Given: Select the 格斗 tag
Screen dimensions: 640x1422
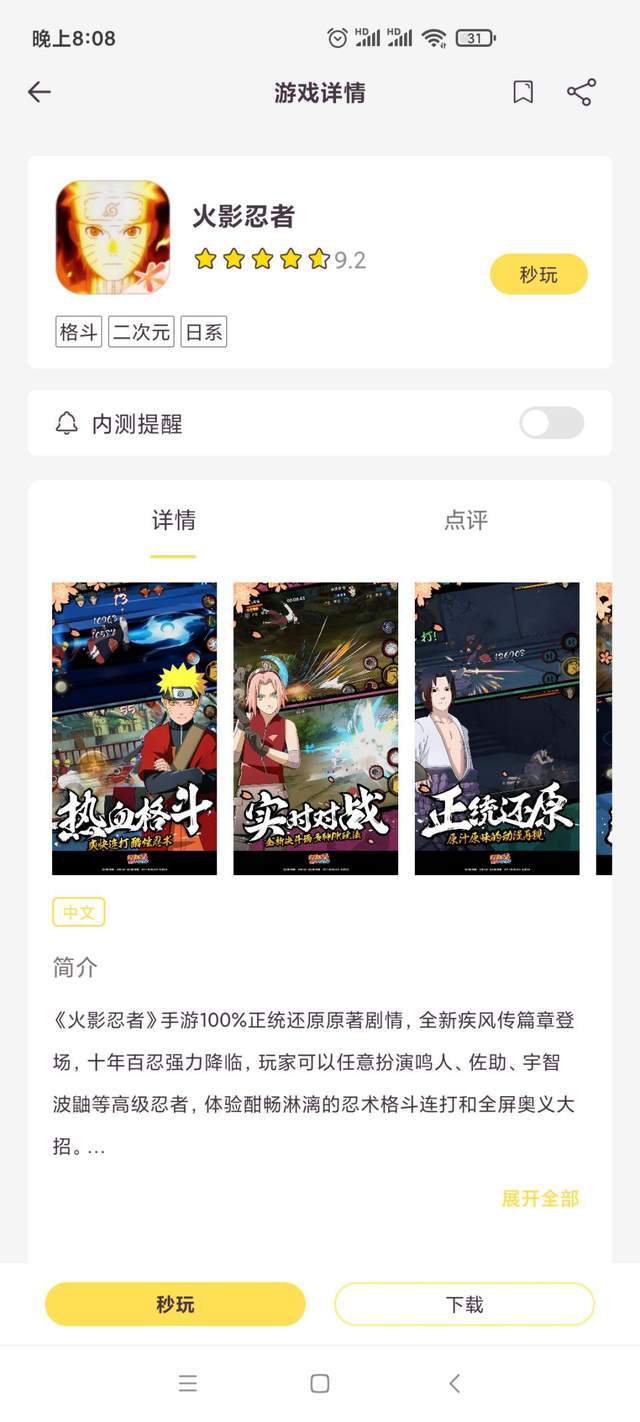Looking at the screenshot, I should click(x=78, y=332).
